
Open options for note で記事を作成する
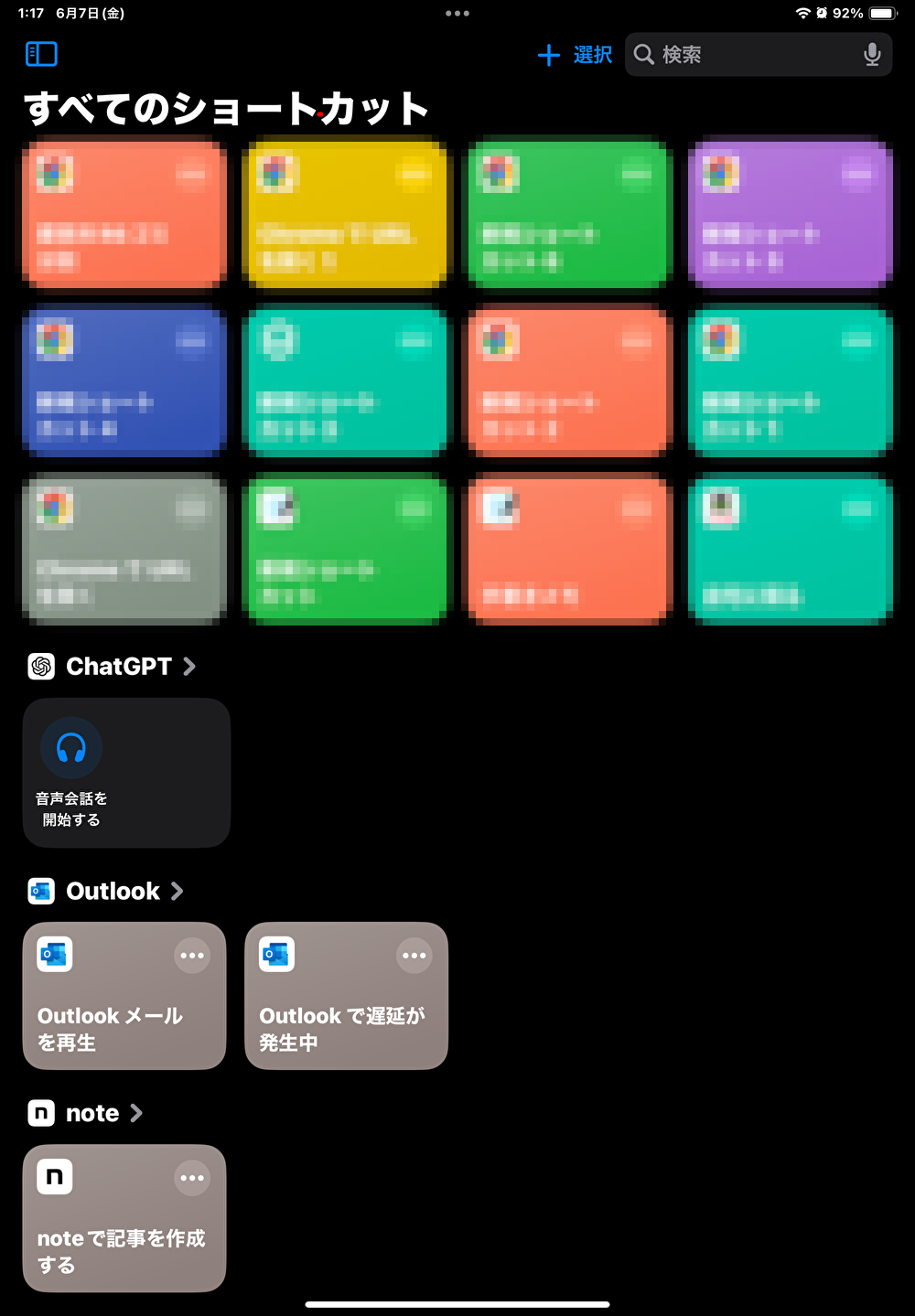point(192,1178)
